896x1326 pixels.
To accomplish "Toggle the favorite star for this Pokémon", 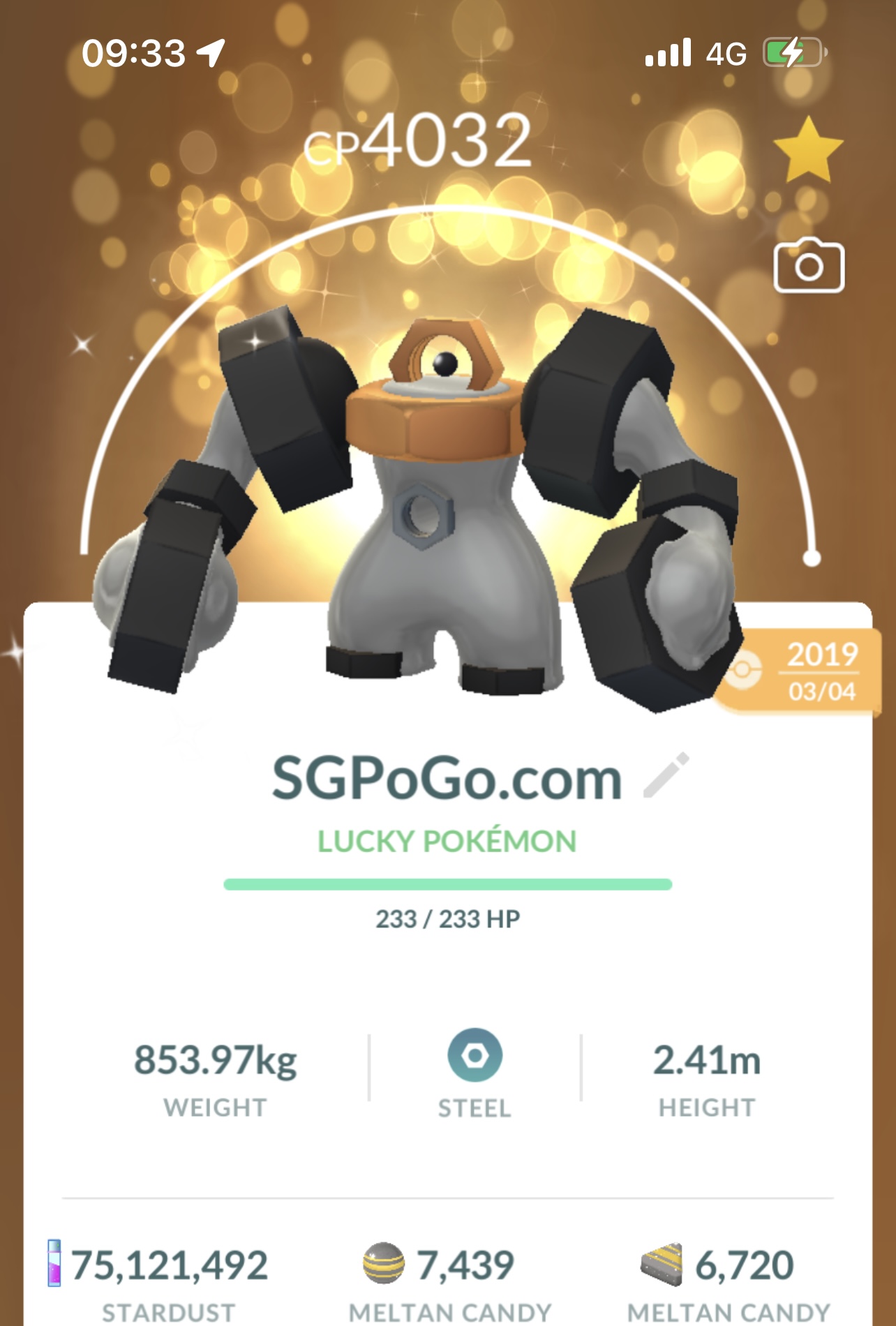I will (807, 150).
